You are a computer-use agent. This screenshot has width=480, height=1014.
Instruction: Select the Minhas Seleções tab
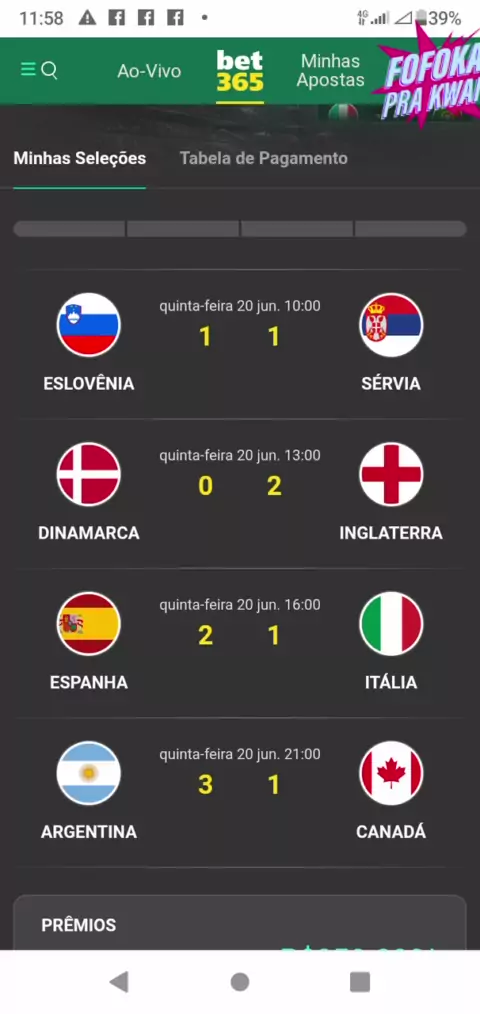coord(80,158)
